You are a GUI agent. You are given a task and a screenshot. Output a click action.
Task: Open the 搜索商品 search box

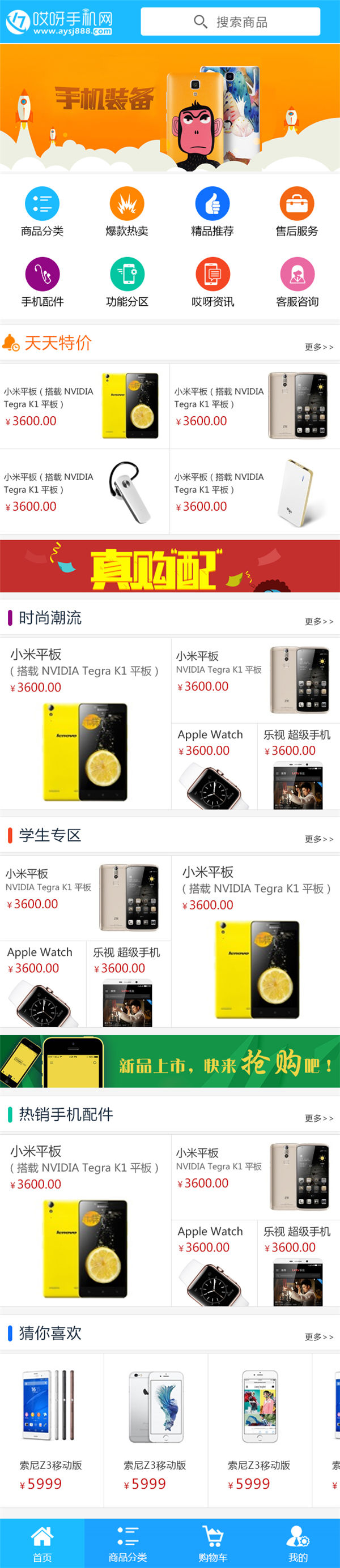pyautogui.click(x=230, y=22)
